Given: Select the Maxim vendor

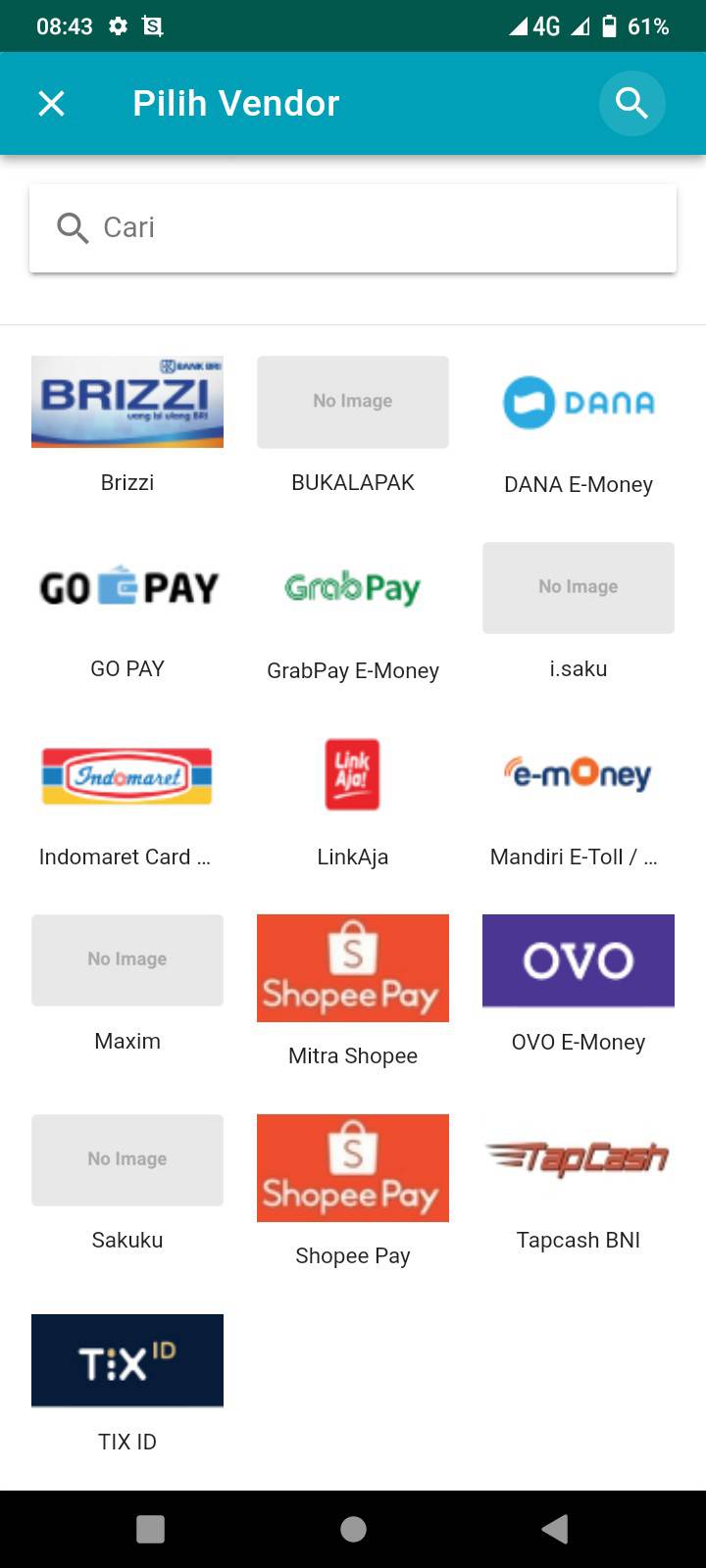Looking at the screenshot, I should pyautogui.click(x=127, y=984).
